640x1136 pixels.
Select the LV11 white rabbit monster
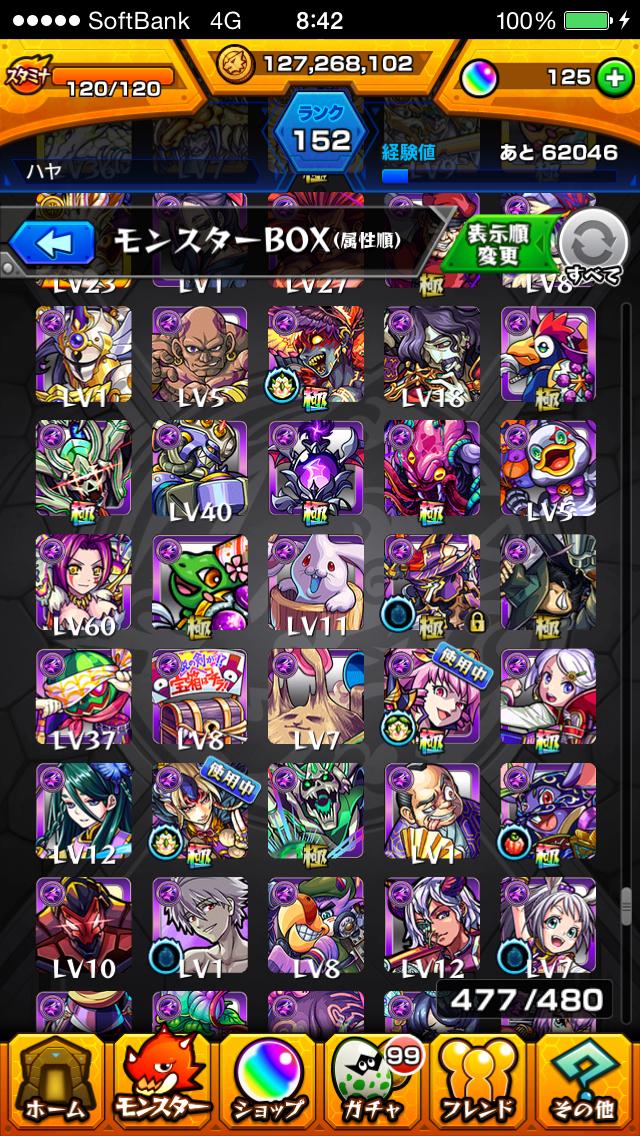(315, 583)
